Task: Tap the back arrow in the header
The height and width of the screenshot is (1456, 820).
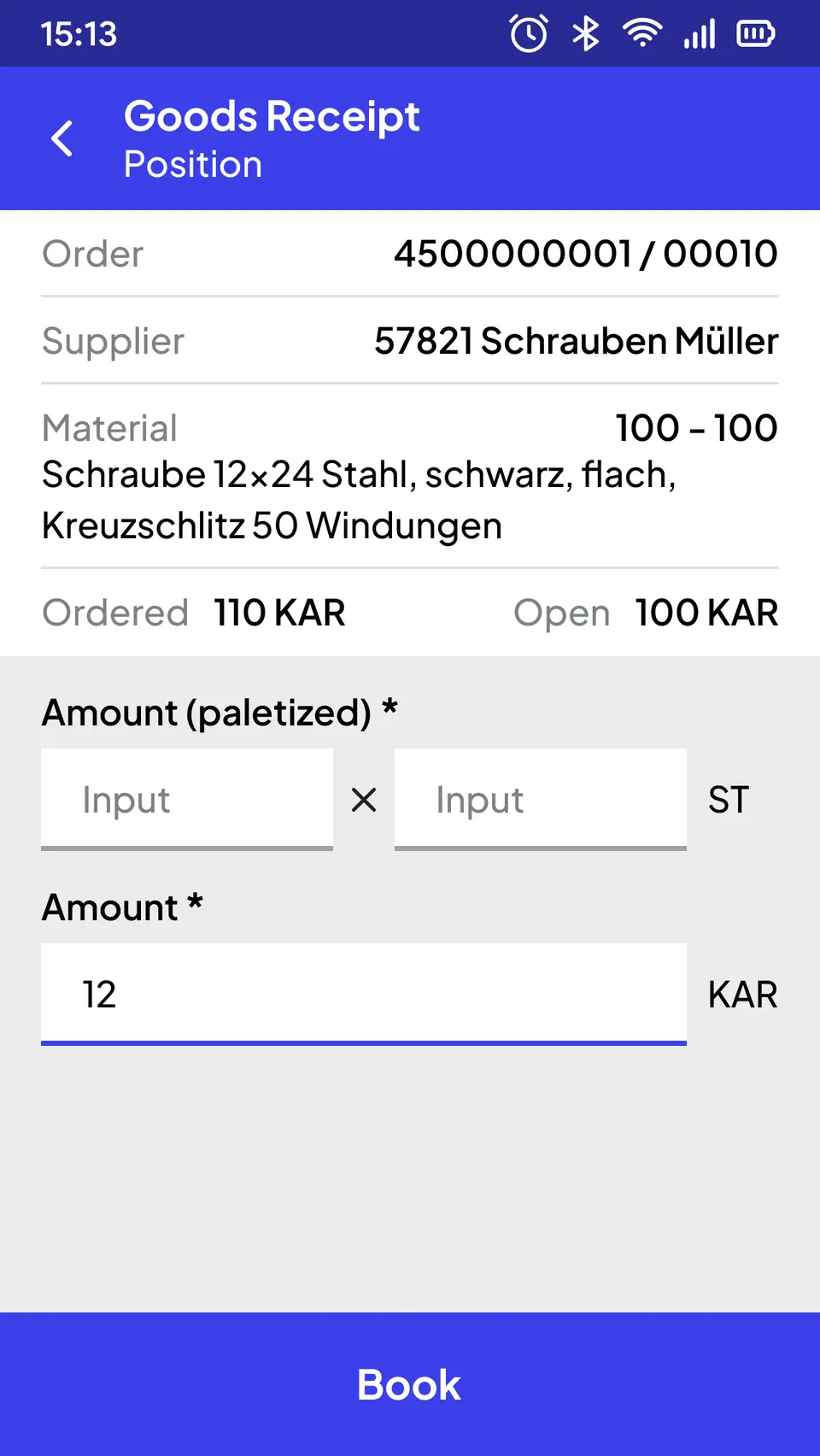Action: (x=61, y=138)
